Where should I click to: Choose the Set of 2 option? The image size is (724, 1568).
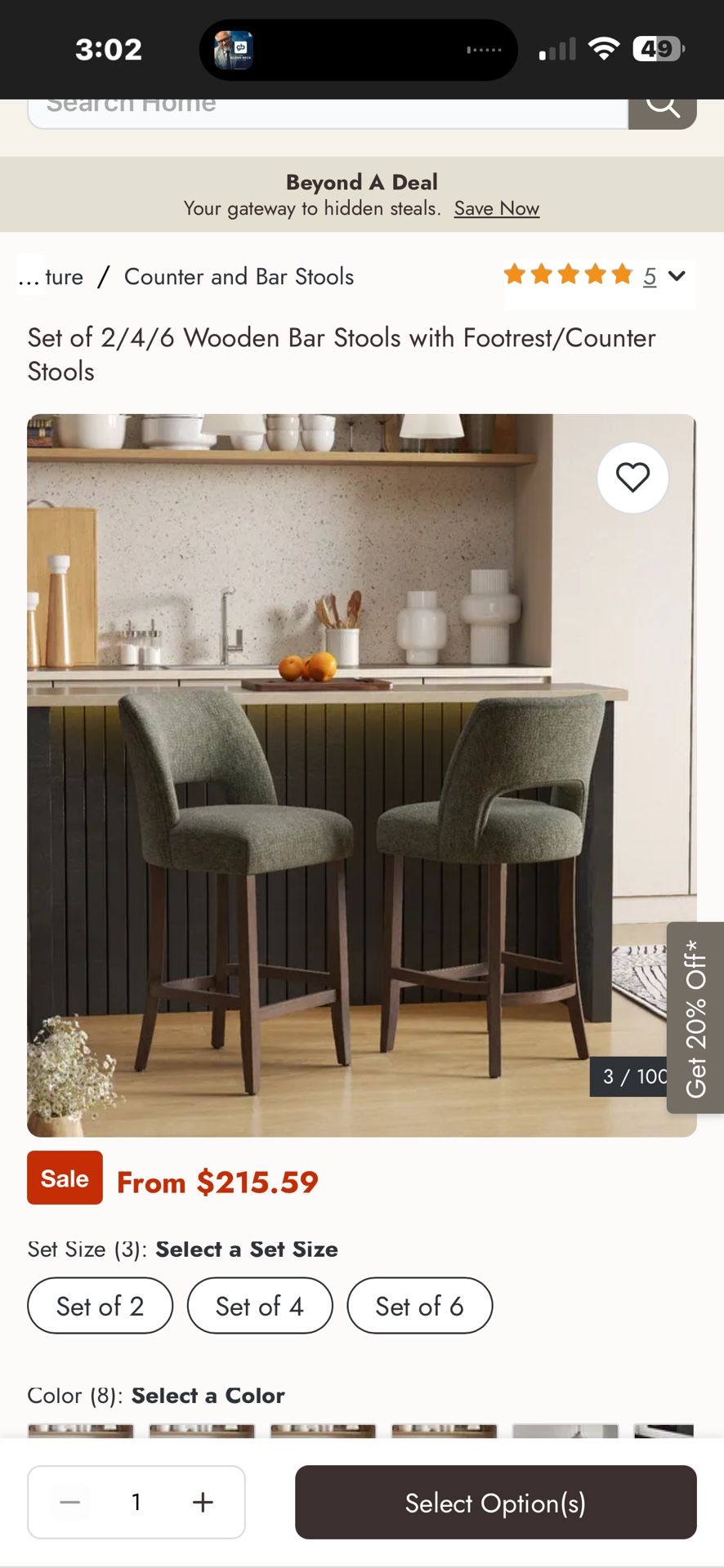pos(100,1306)
